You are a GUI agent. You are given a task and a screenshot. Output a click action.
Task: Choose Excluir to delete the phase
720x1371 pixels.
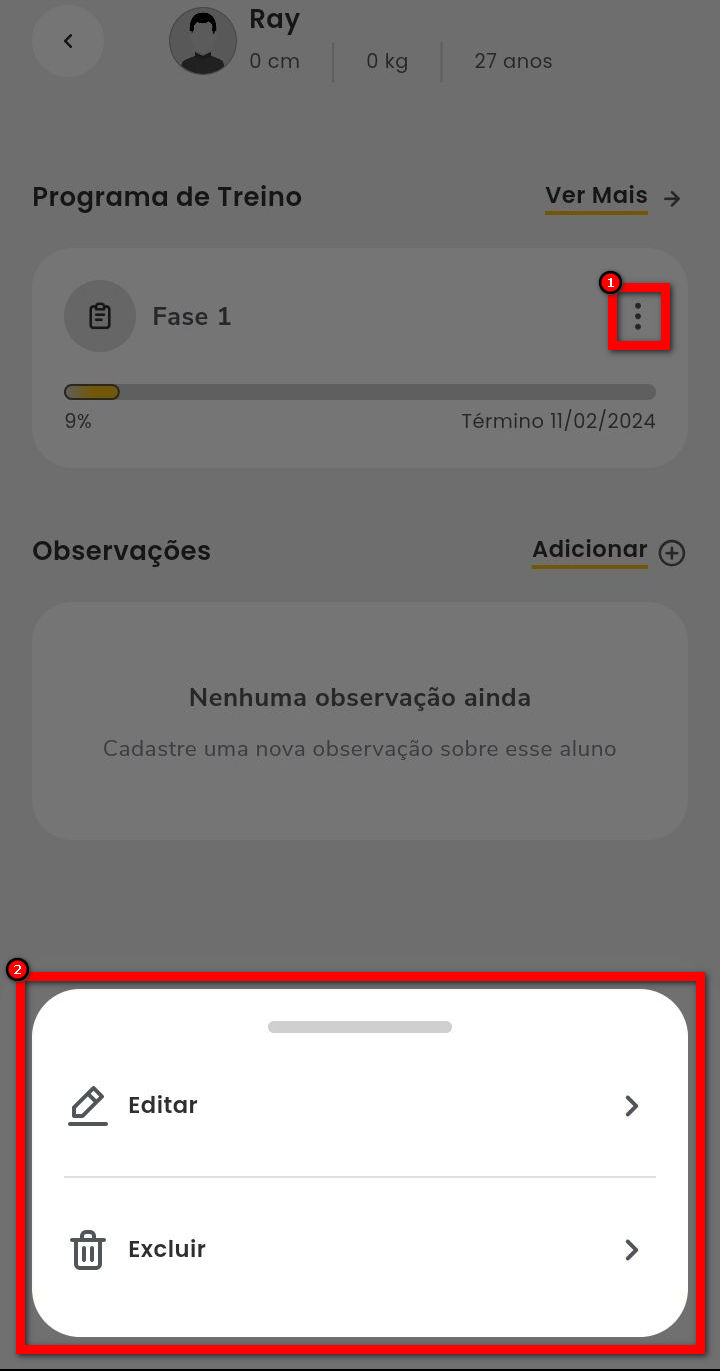pyautogui.click(x=360, y=1249)
